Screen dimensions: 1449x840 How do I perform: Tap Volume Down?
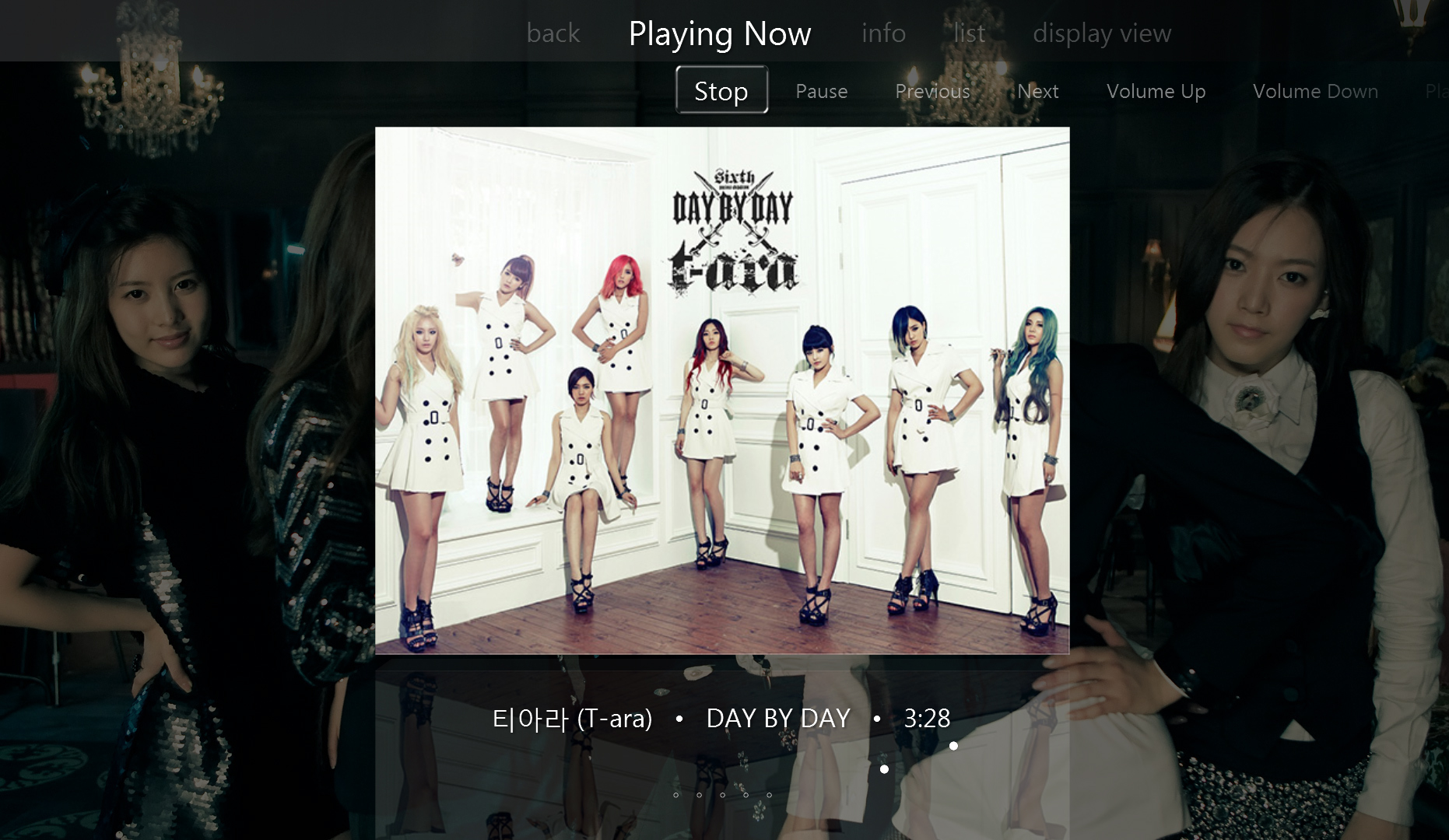pyautogui.click(x=1315, y=91)
